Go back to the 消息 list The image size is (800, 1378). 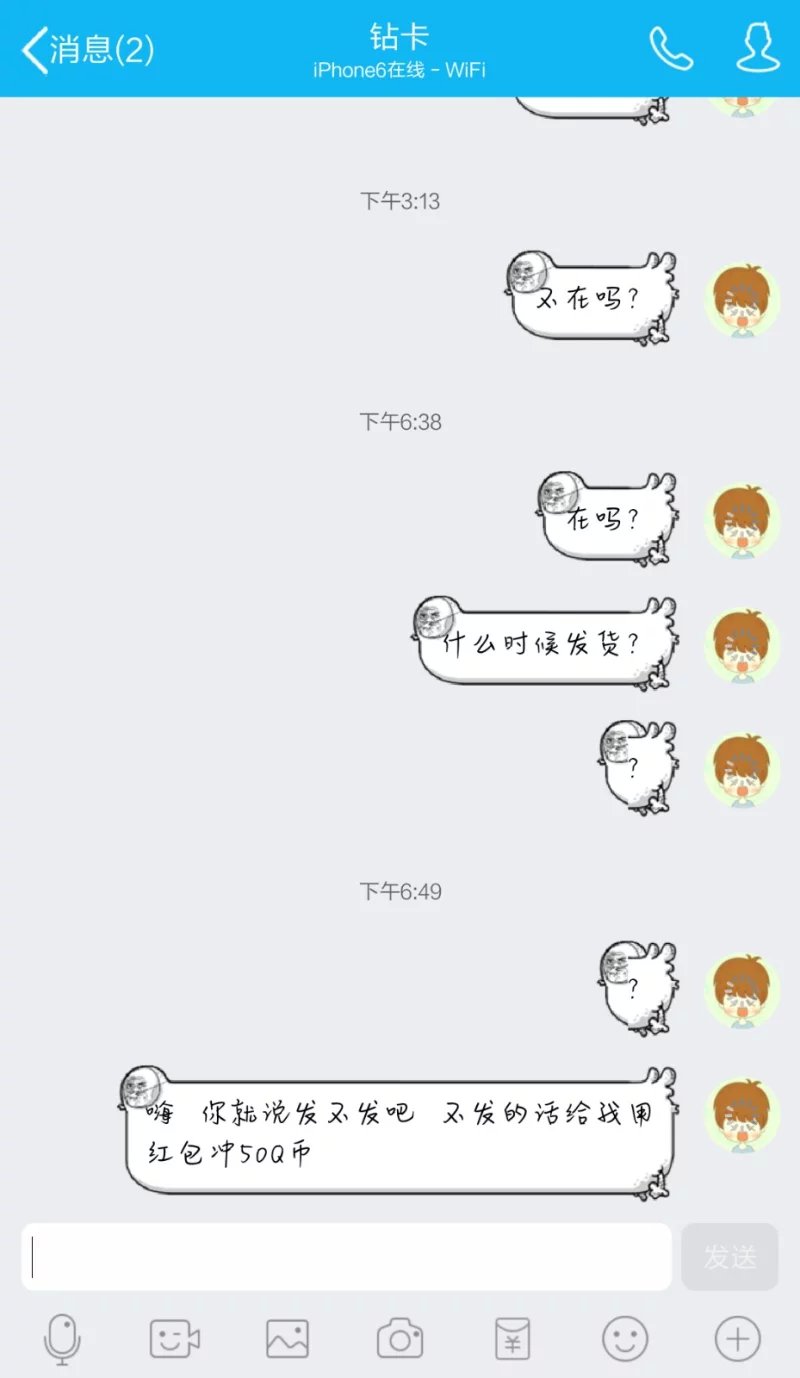pos(88,49)
